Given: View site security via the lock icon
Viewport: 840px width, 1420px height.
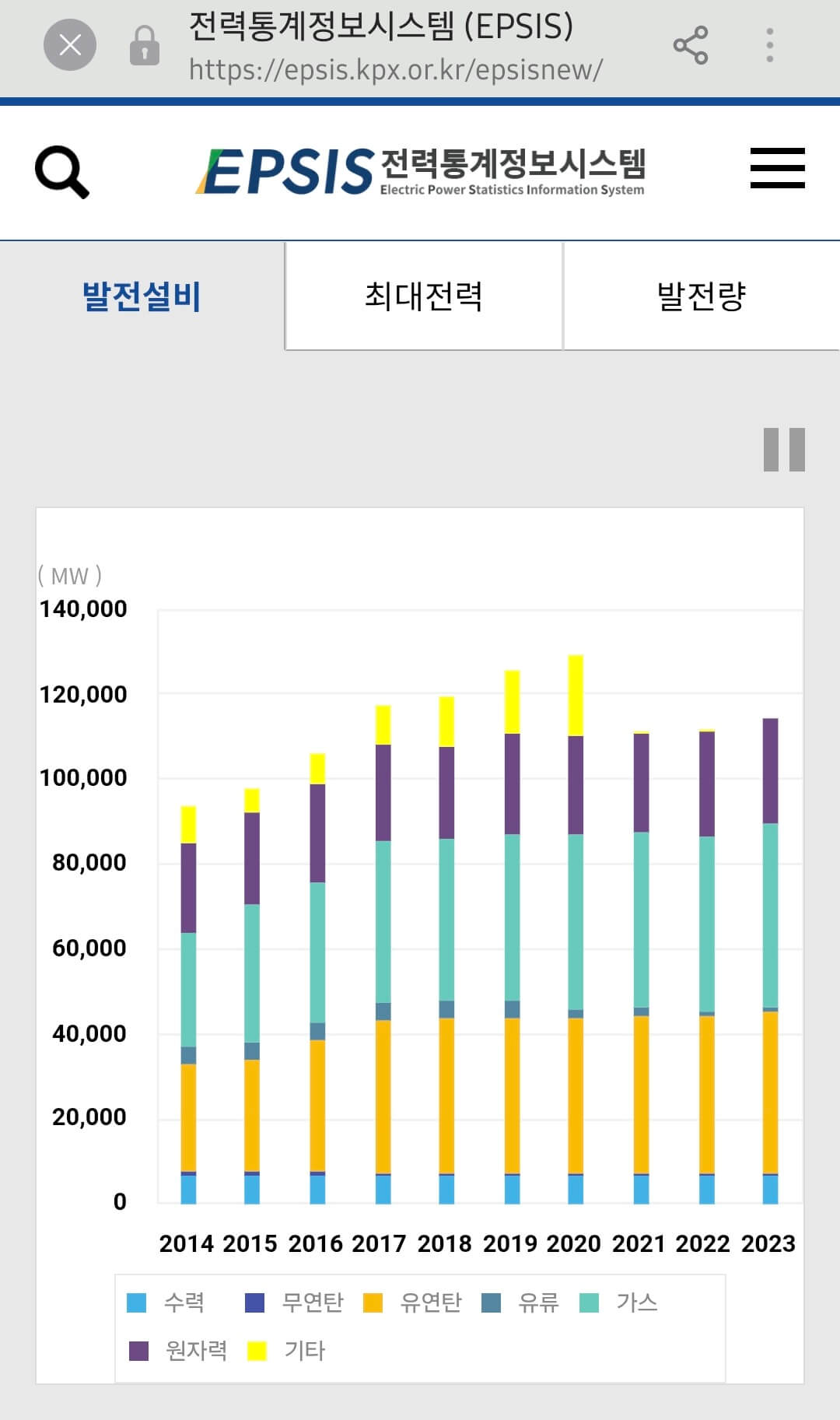Looking at the screenshot, I should 144,45.
